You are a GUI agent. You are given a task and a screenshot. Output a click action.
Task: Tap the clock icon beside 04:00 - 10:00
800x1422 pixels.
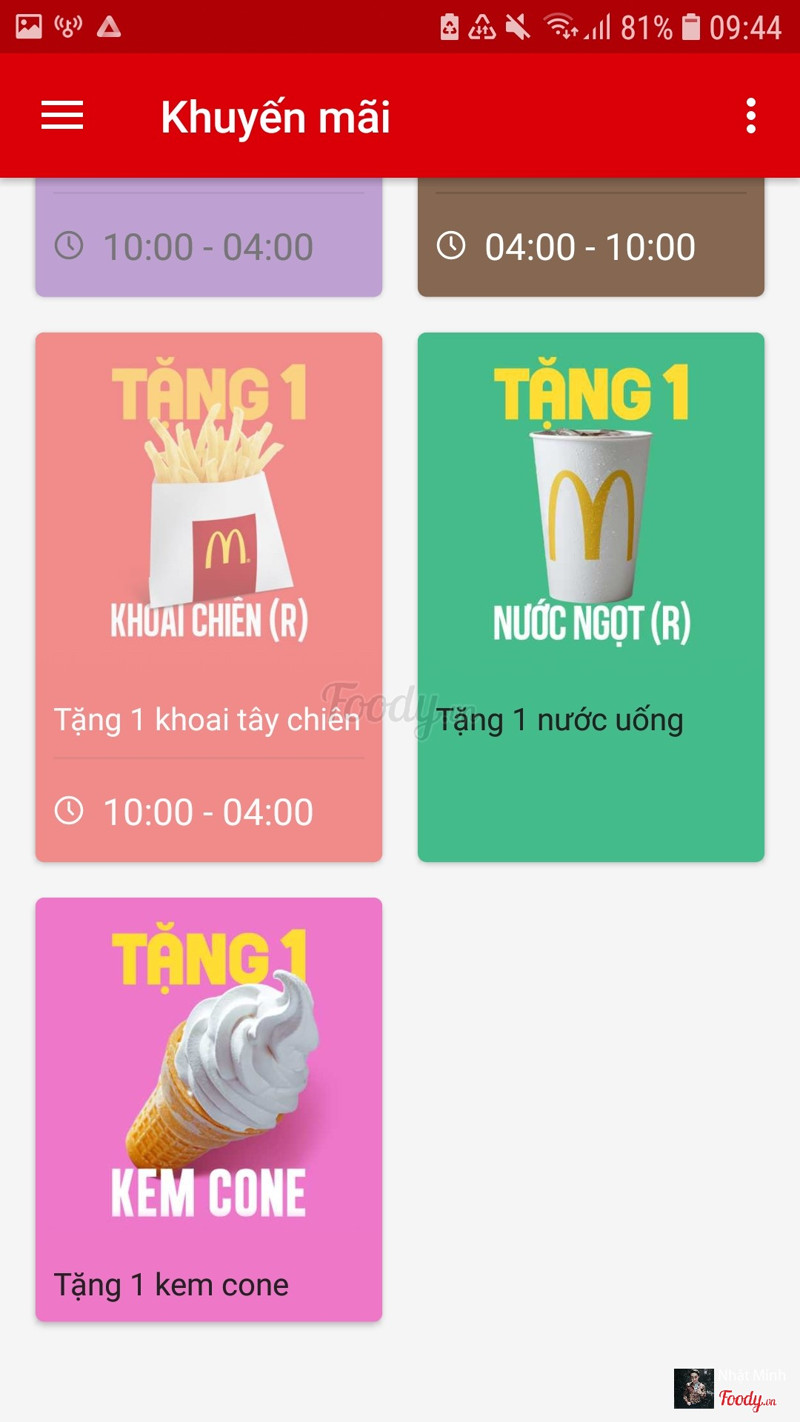tap(452, 246)
